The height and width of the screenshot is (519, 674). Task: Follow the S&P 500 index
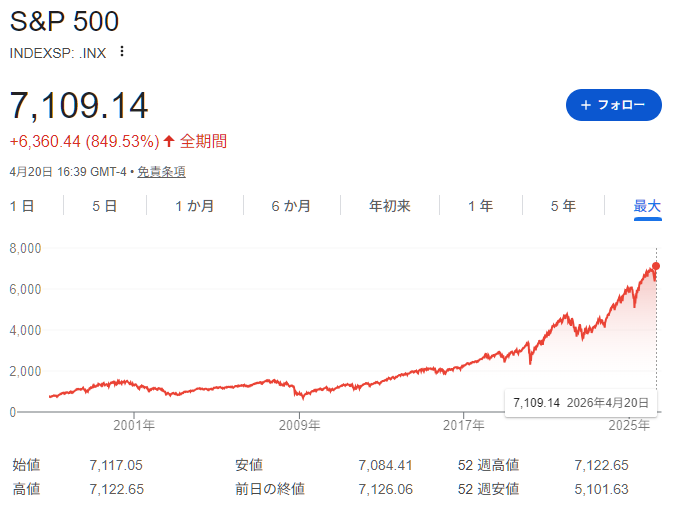[x=613, y=105]
